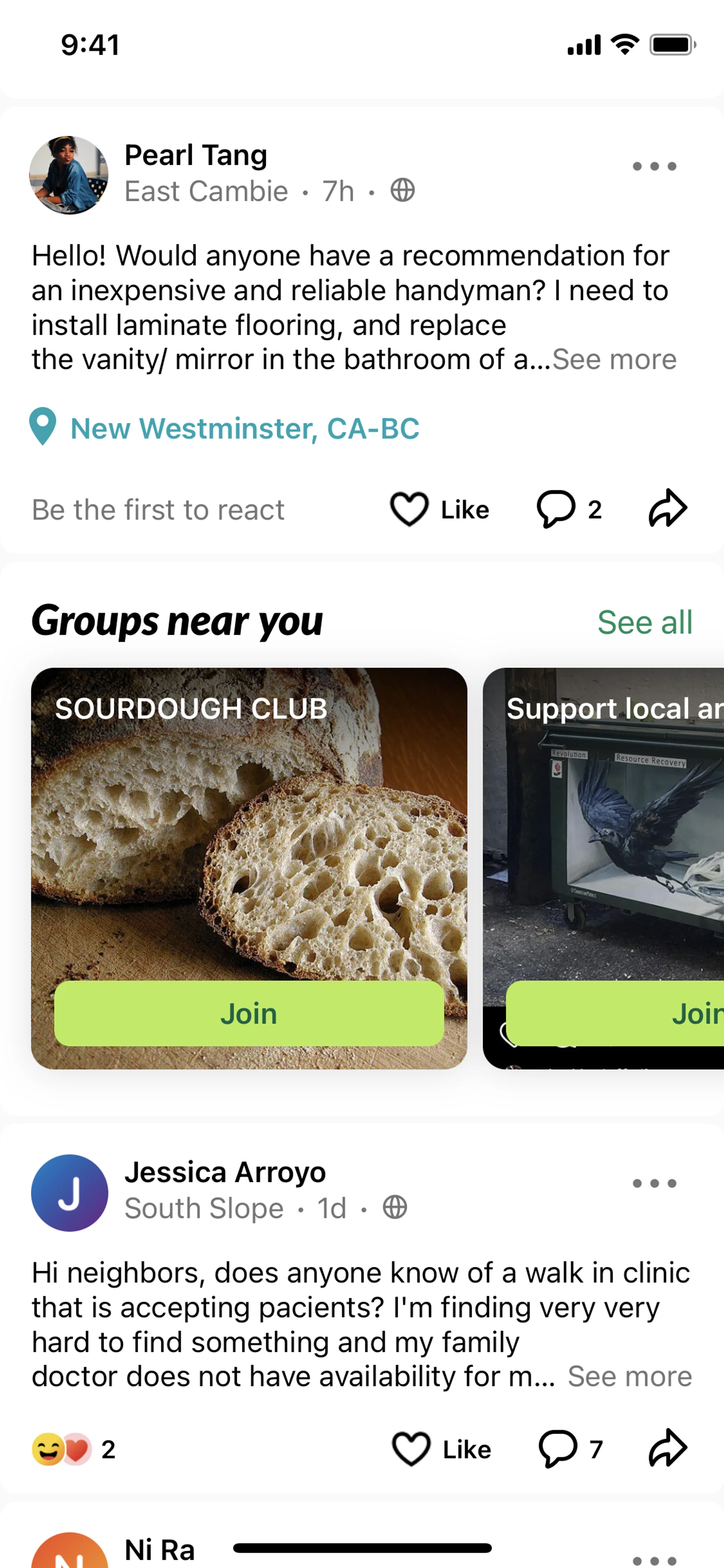Image resolution: width=724 pixels, height=1568 pixels.
Task: Open the overflow menu on Ni Ra's post
Action: [654, 1560]
